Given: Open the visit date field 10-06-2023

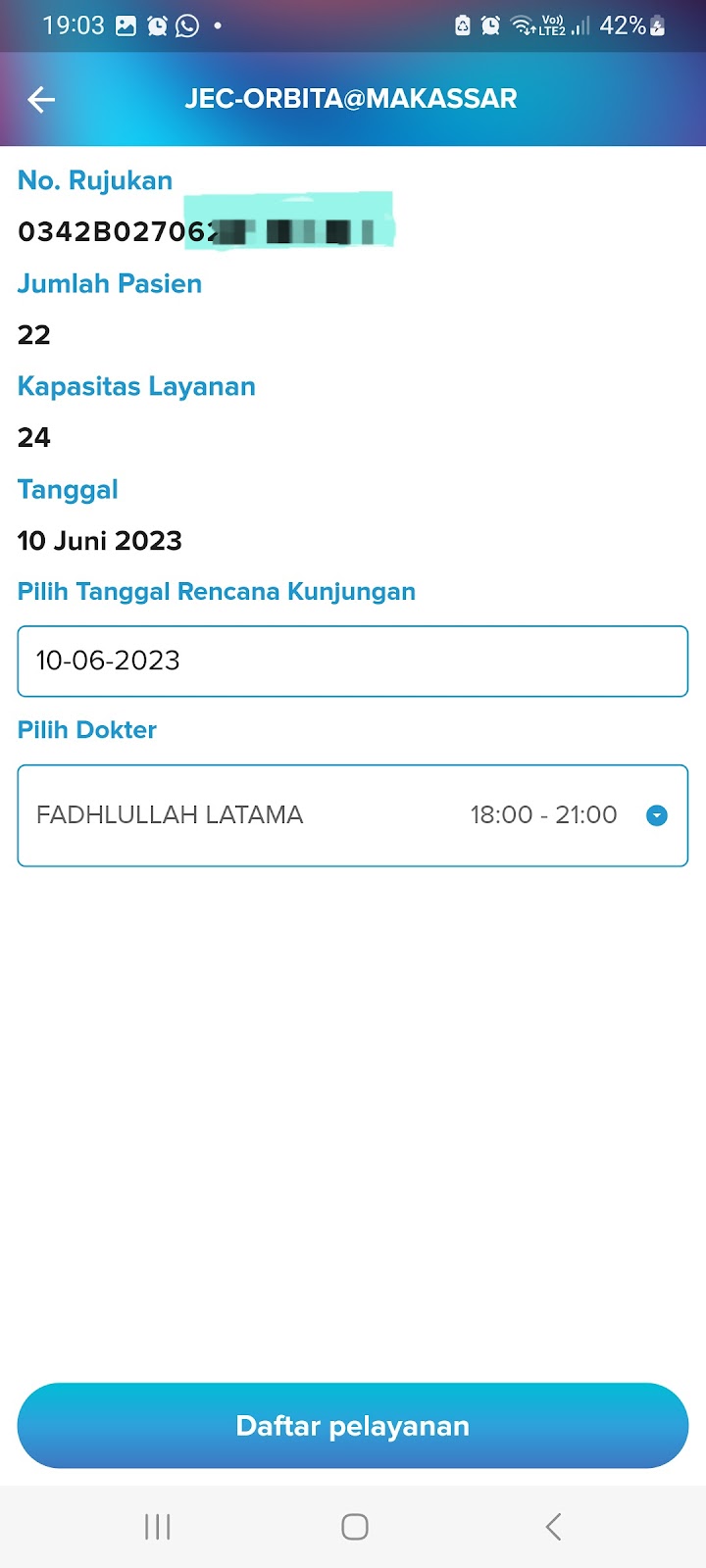Looking at the screenshot, I should click(x=353, y=661).
